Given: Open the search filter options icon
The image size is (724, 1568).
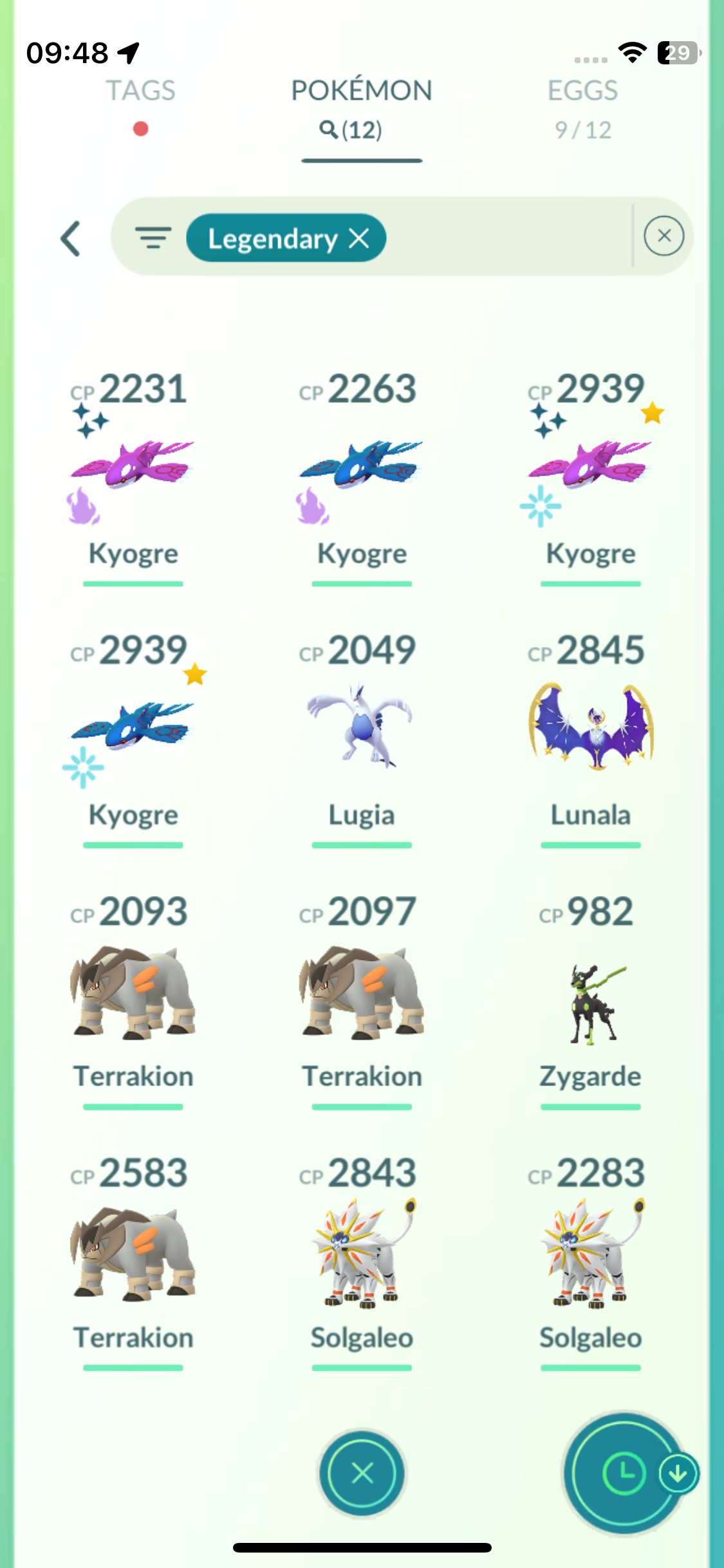Looking at the screenshot, I should tap(153, 238).
